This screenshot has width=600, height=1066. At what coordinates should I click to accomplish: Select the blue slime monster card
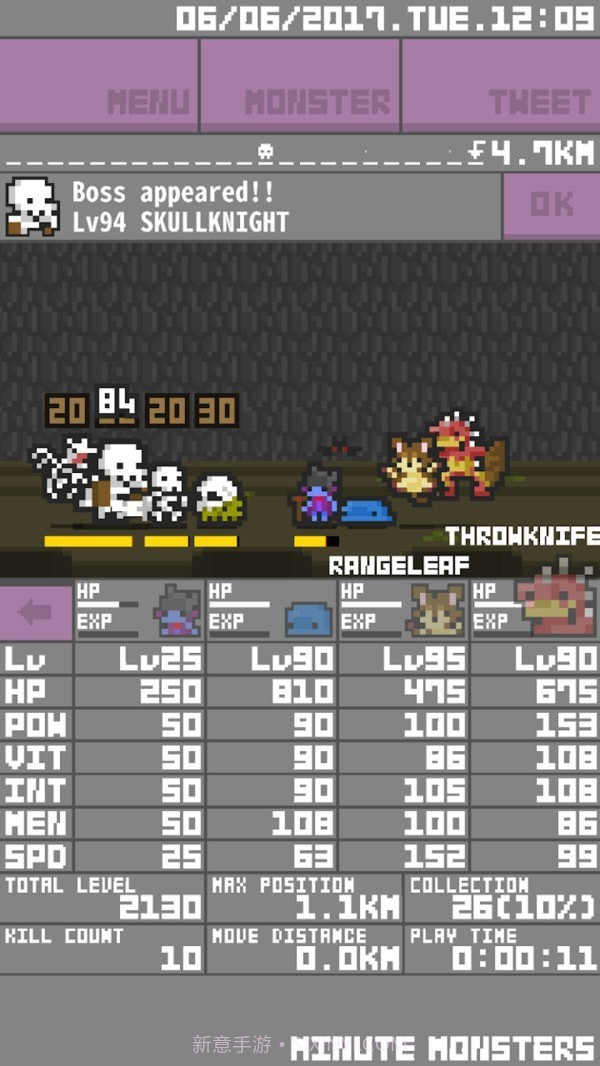(272, 610)
